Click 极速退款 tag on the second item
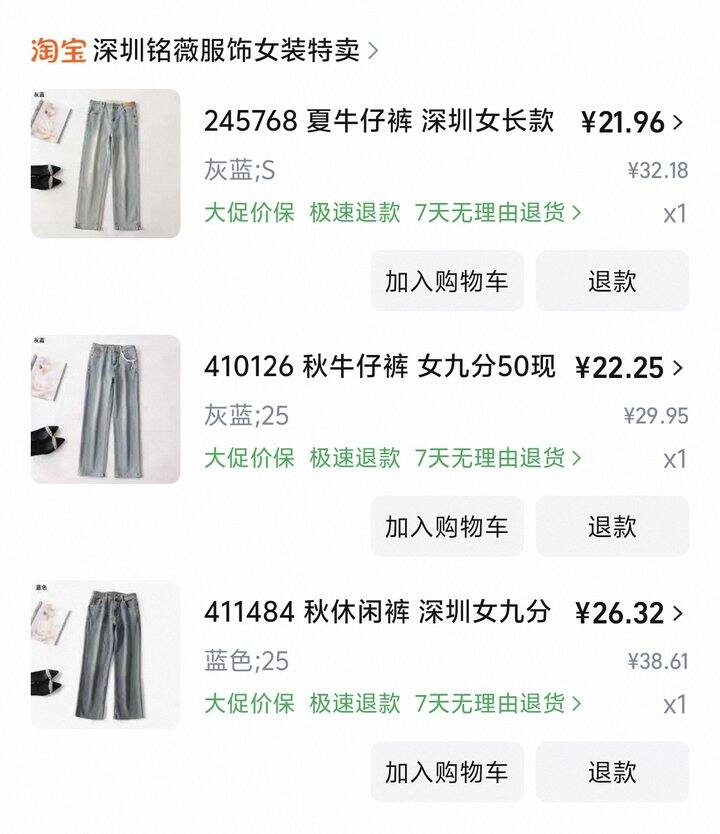 [351, 458]
